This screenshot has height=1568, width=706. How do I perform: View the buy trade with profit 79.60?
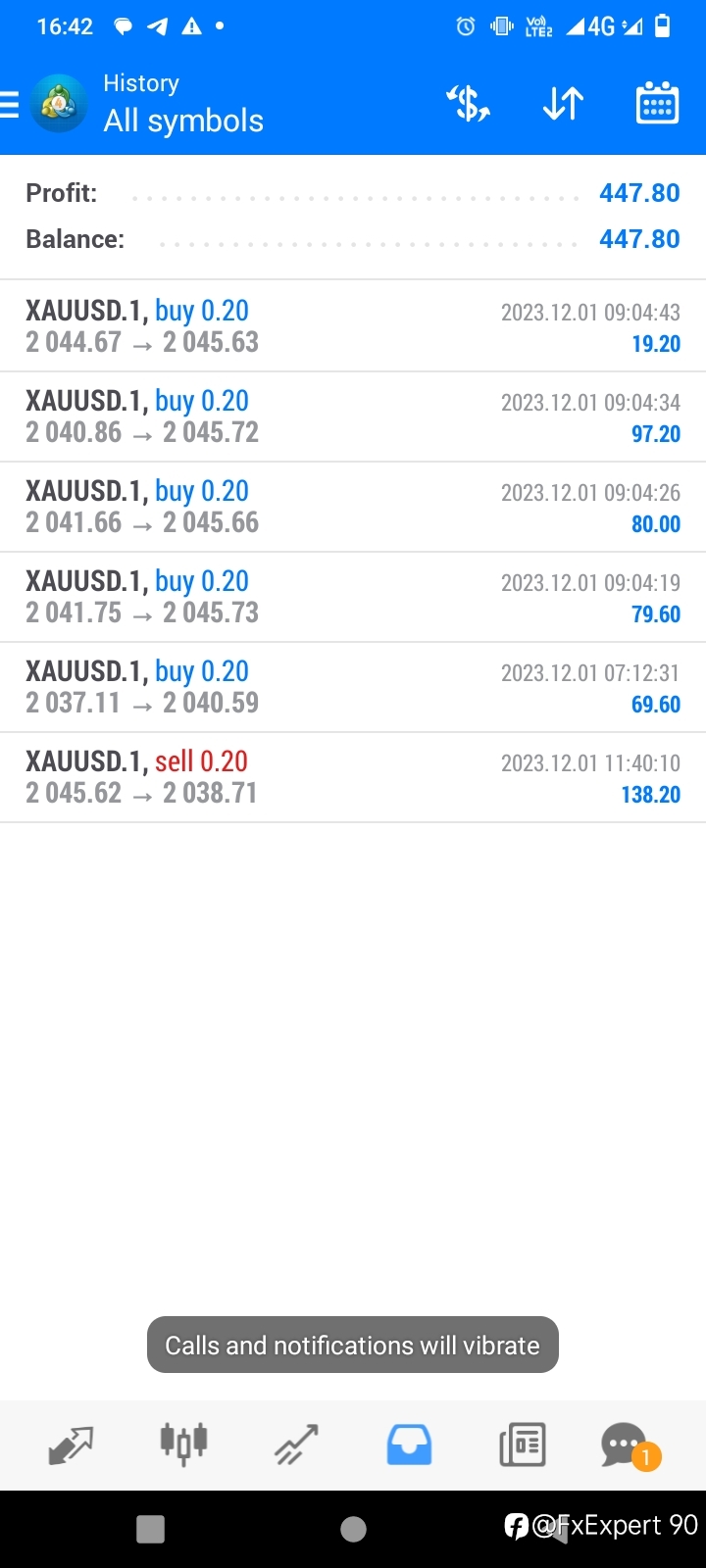pyautogui.click(x=353, y=597)
